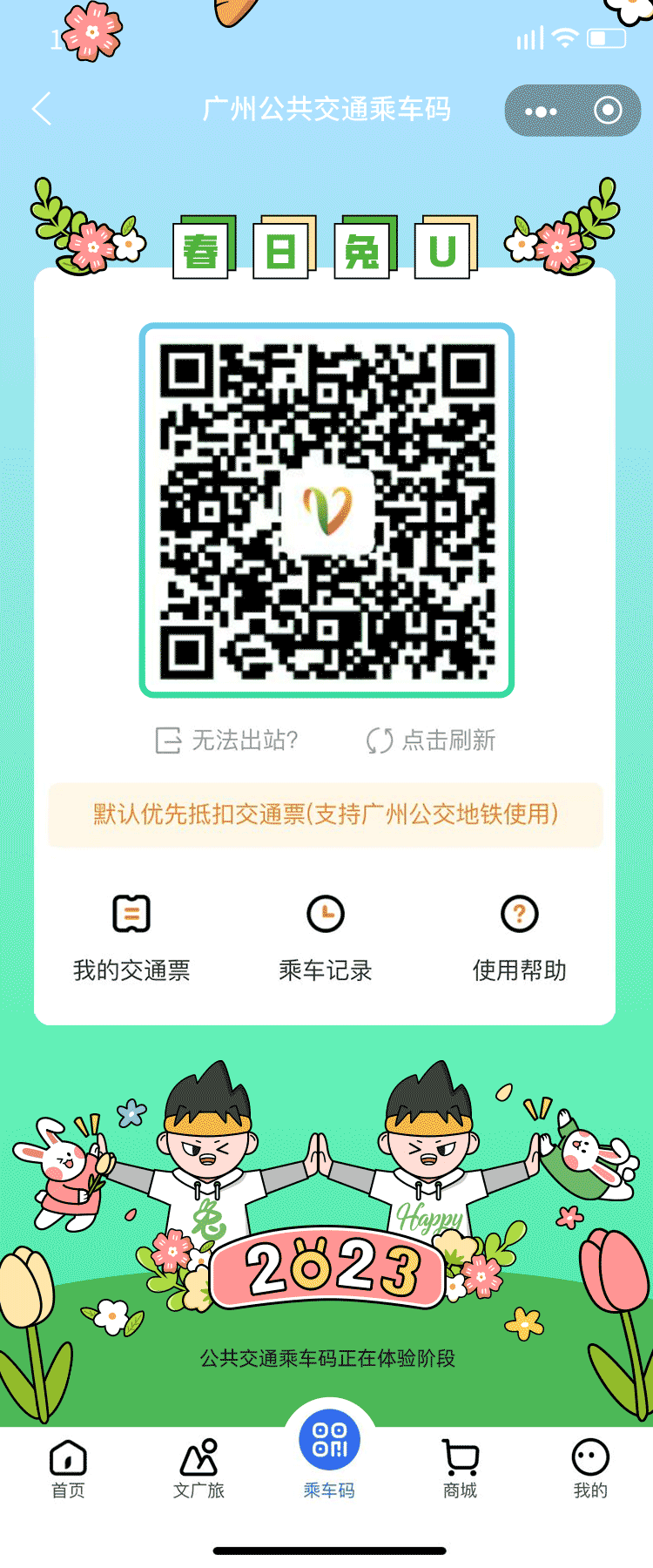Select the 我的 tab in bottom bar
The image size is (653, 1568).
tap(589, 1472)
